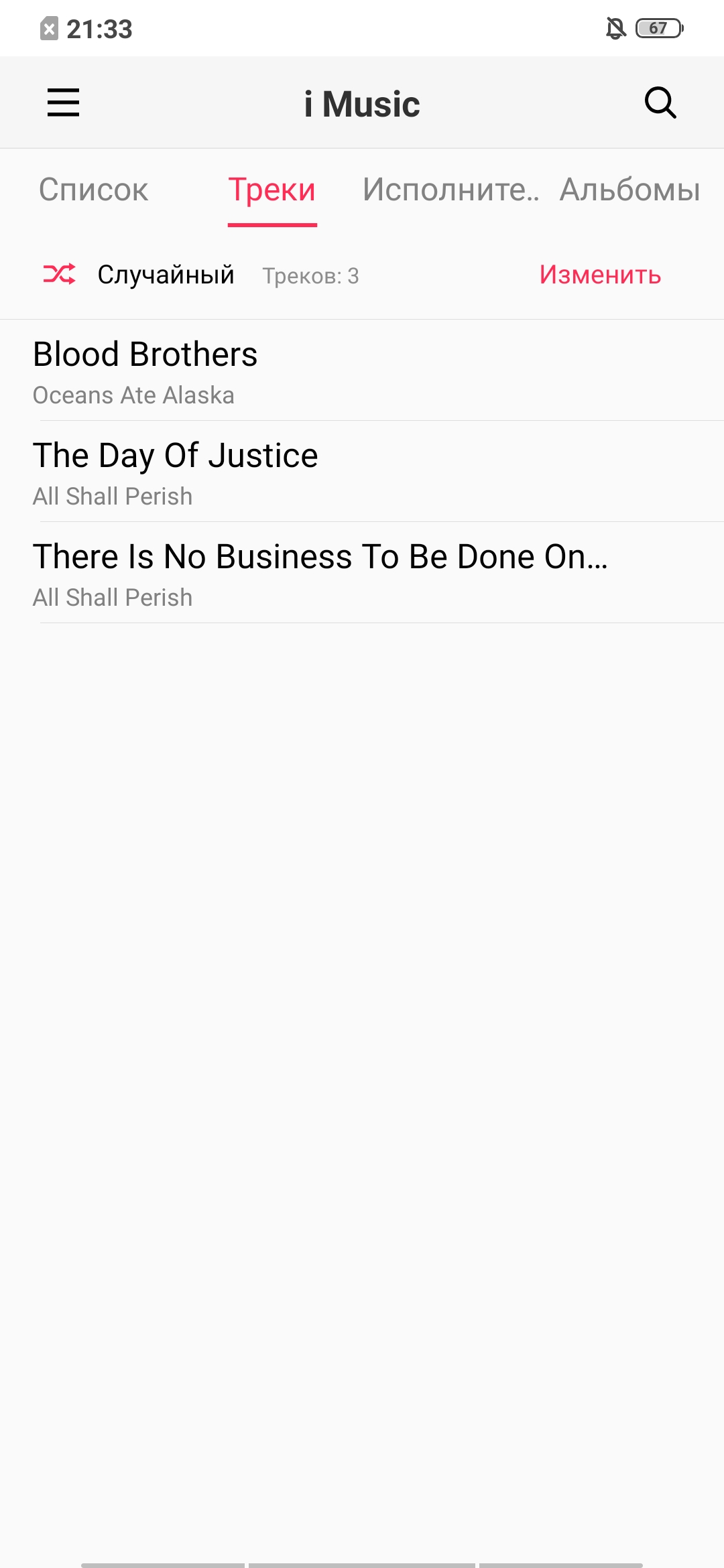Go to the Альбомы tab
Image resolution: width=724 pixels, height=1568 pixels.
629,190
